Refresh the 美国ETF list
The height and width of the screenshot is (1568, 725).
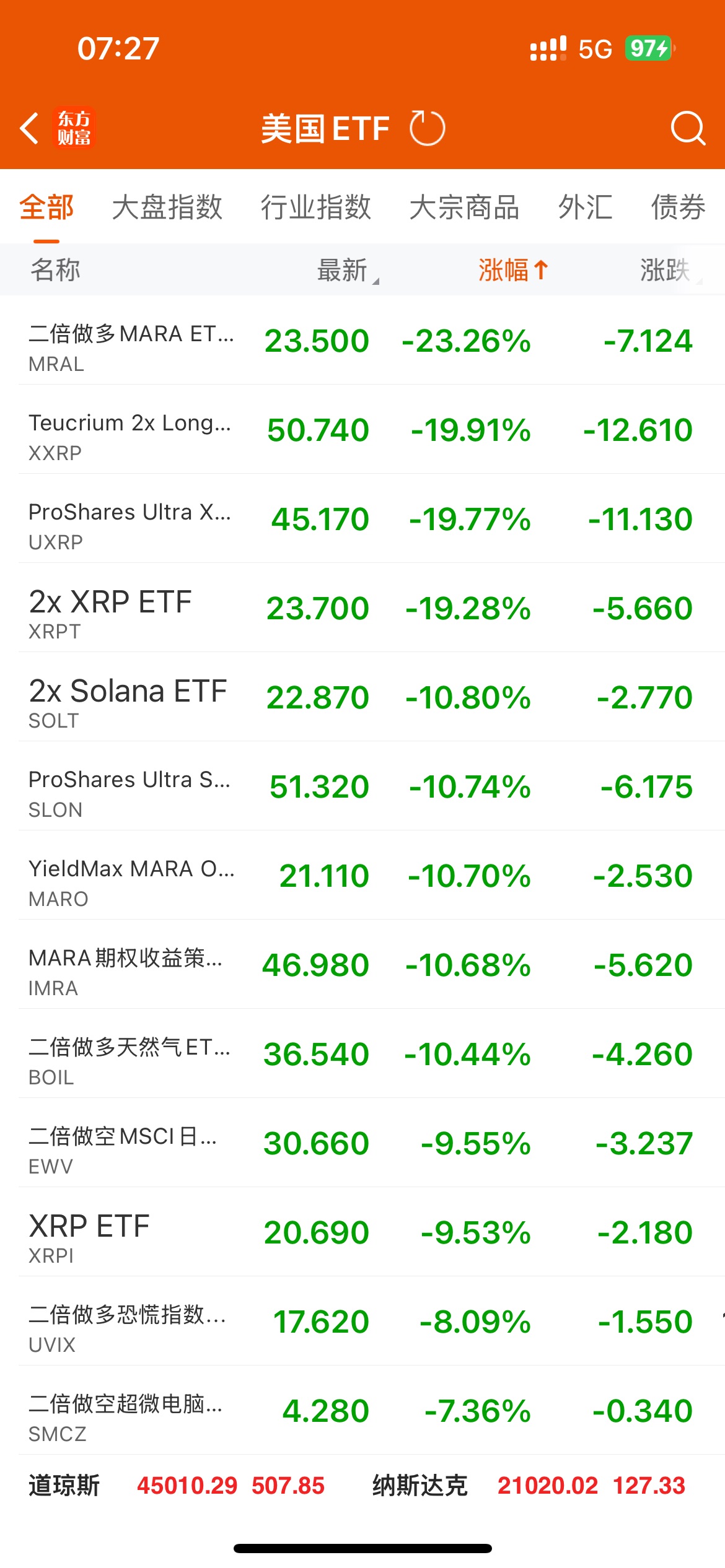427,128
